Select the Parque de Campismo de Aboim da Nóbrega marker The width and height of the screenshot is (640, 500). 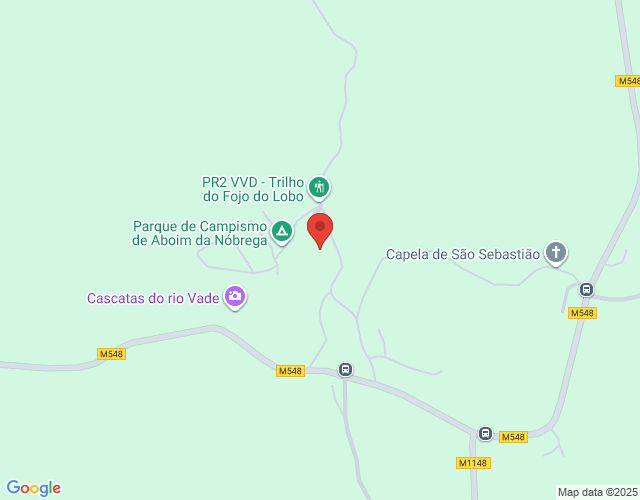tap(283, 233)
